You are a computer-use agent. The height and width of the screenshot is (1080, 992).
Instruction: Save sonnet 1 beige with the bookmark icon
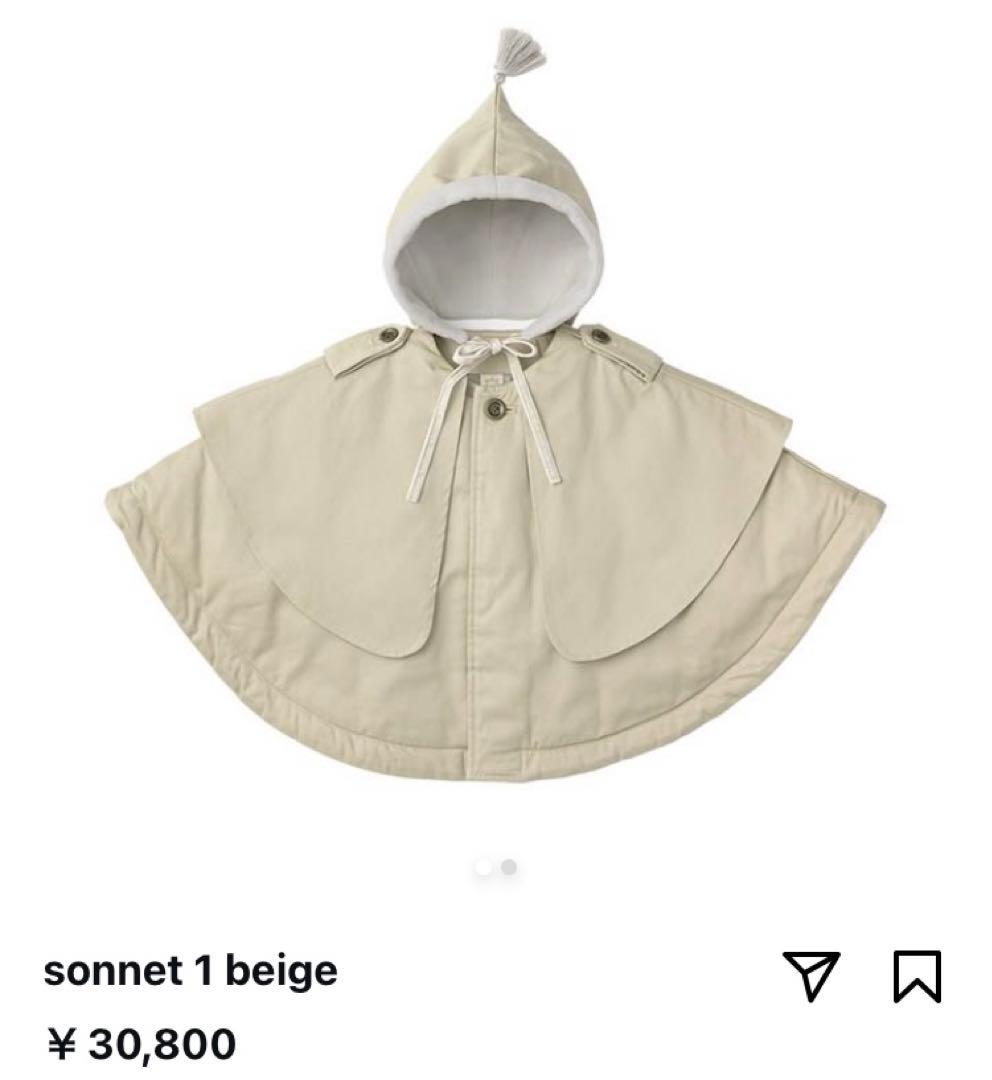click(x=916, y=975)
